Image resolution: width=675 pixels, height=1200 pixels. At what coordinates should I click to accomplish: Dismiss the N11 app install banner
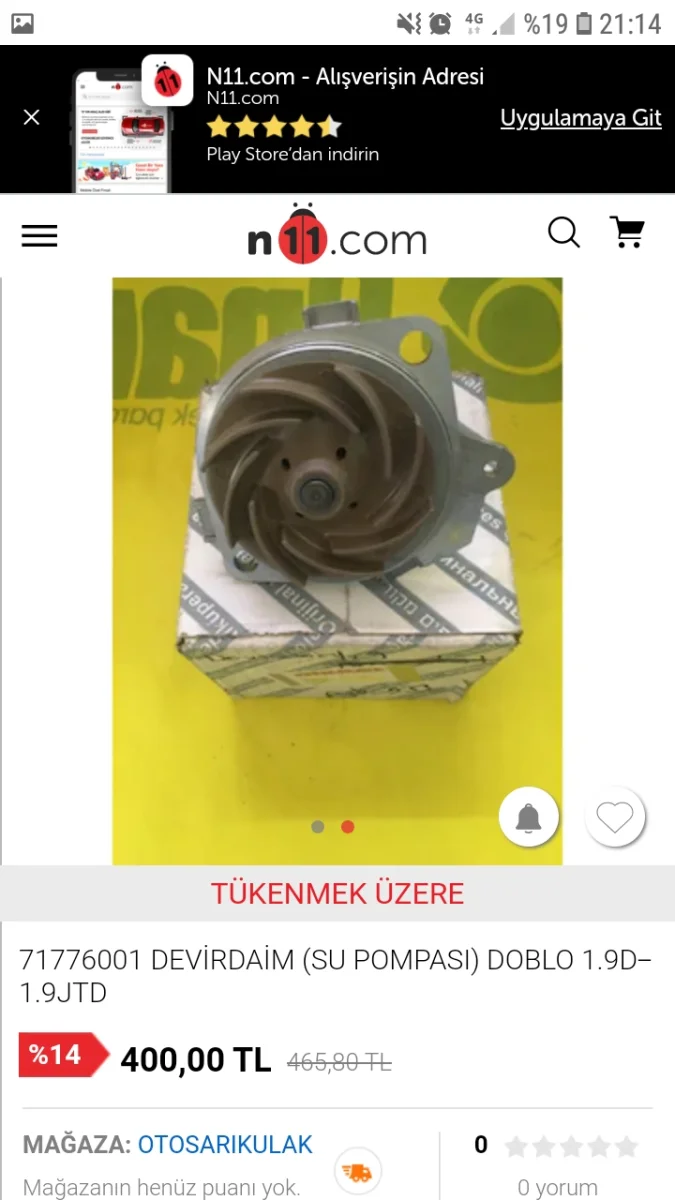tap(32, 118)
